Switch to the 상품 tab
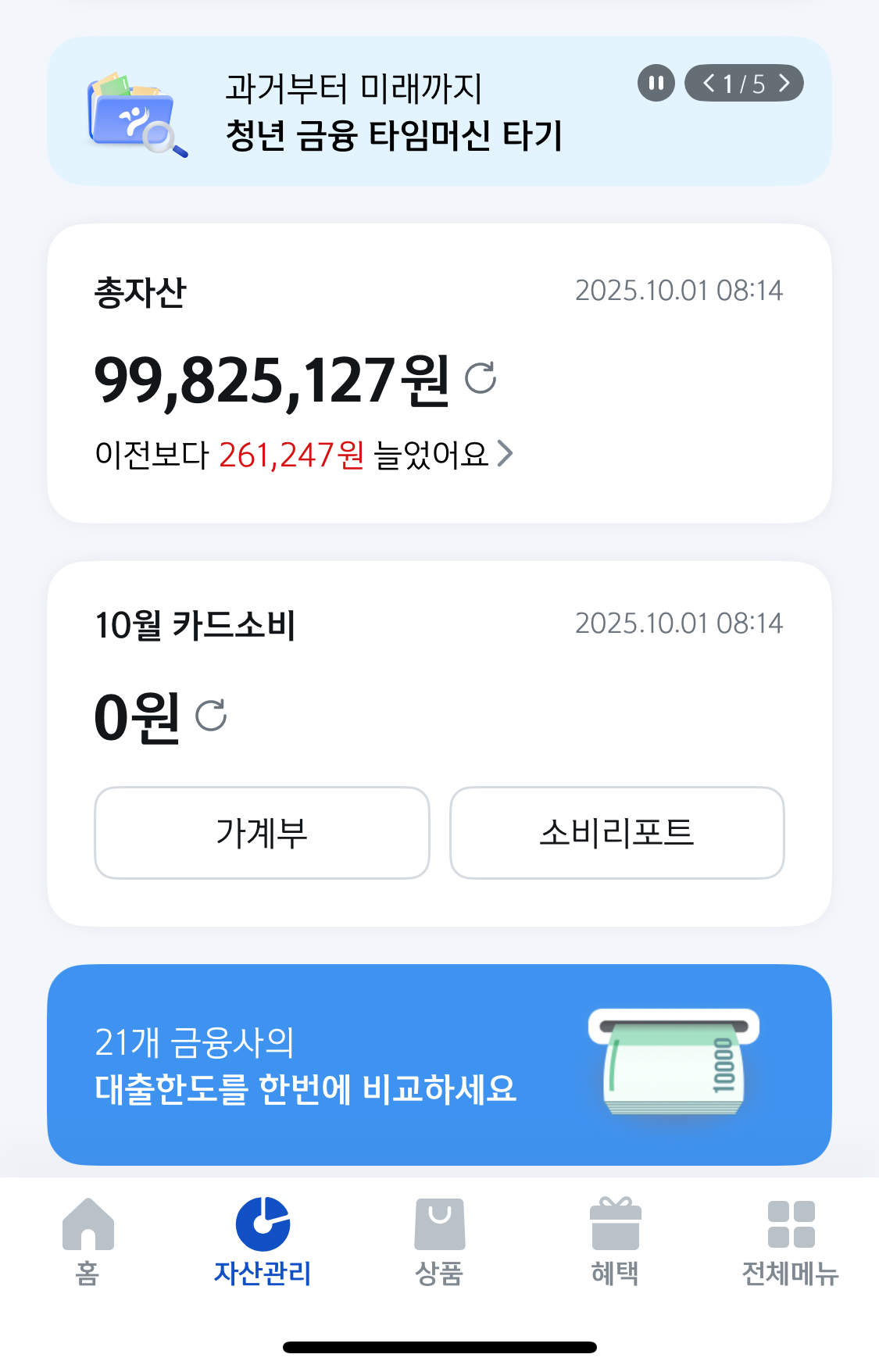Viewport: 879px width, 1372px height. point(439,1242)
